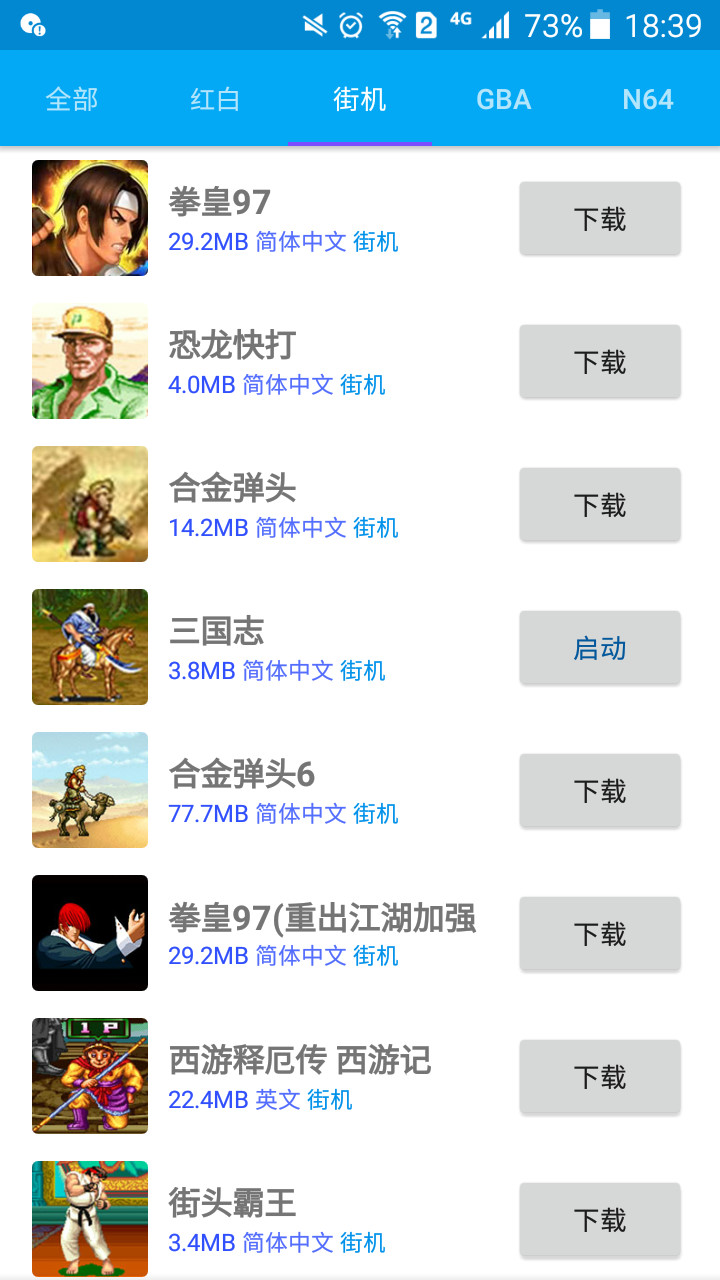The width and height of the screenshot is (720, 1280).
Task: Download the 西游释厄传 西游记 game
Action: [x=600, y=1076]
